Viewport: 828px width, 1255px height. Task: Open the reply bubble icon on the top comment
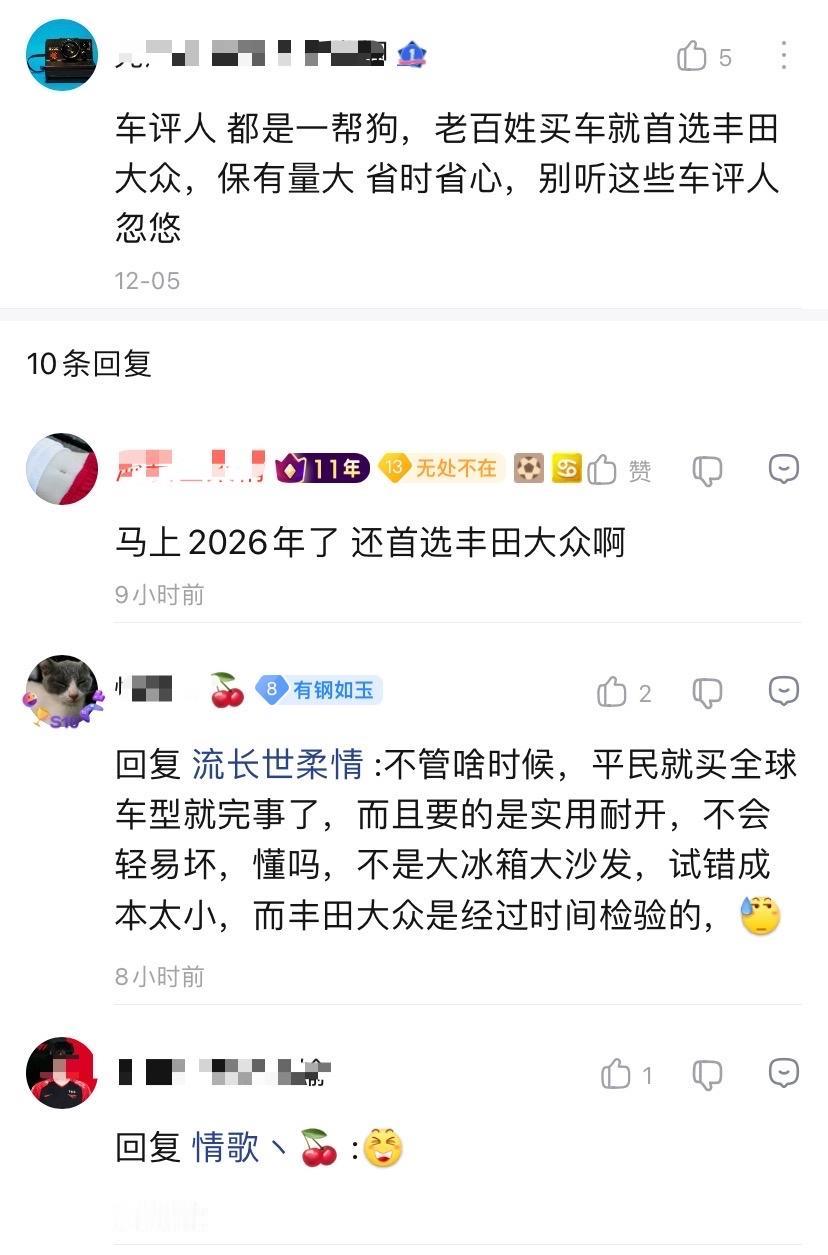click(x=783, y=468)
